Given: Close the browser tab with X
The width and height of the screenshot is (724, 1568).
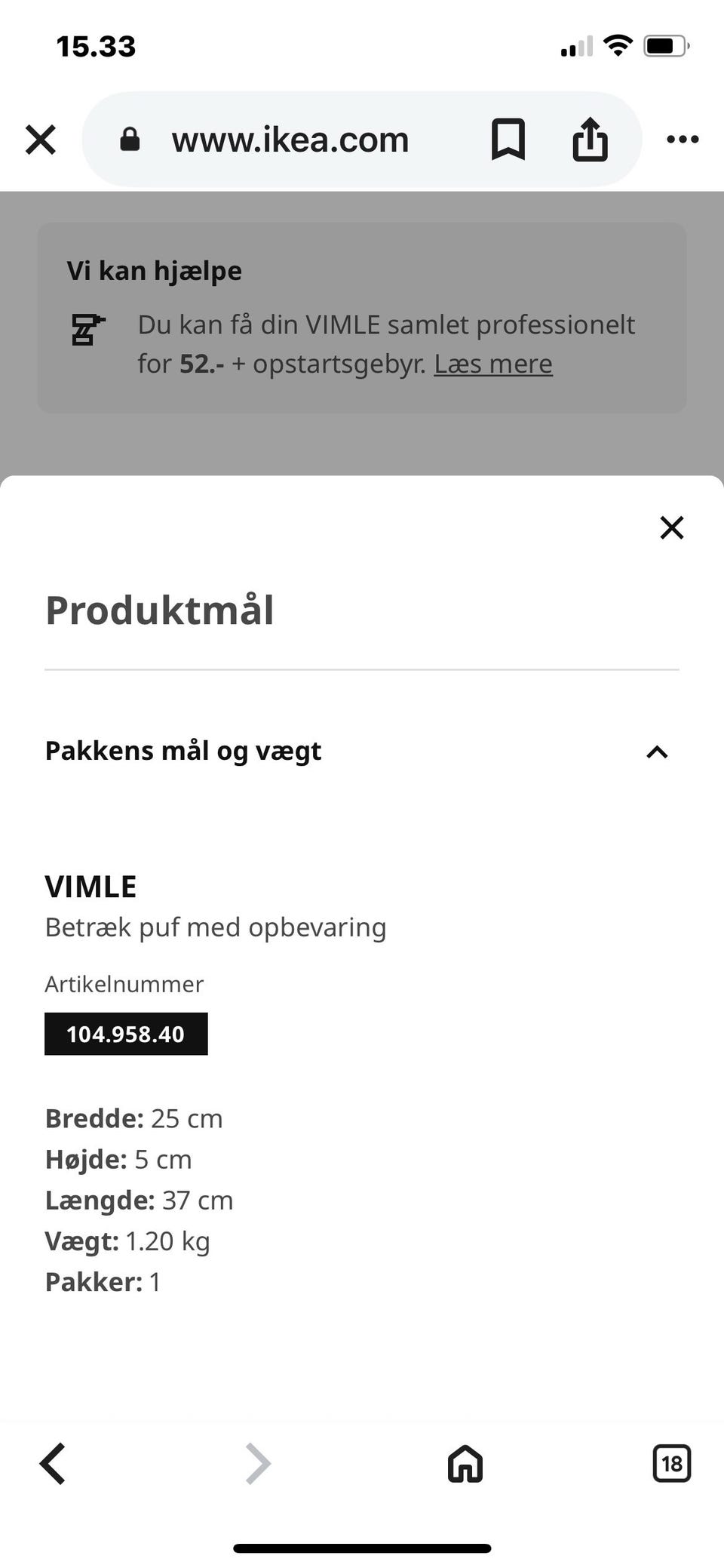Looking at the screenshot, I should (x=41, y=140).
